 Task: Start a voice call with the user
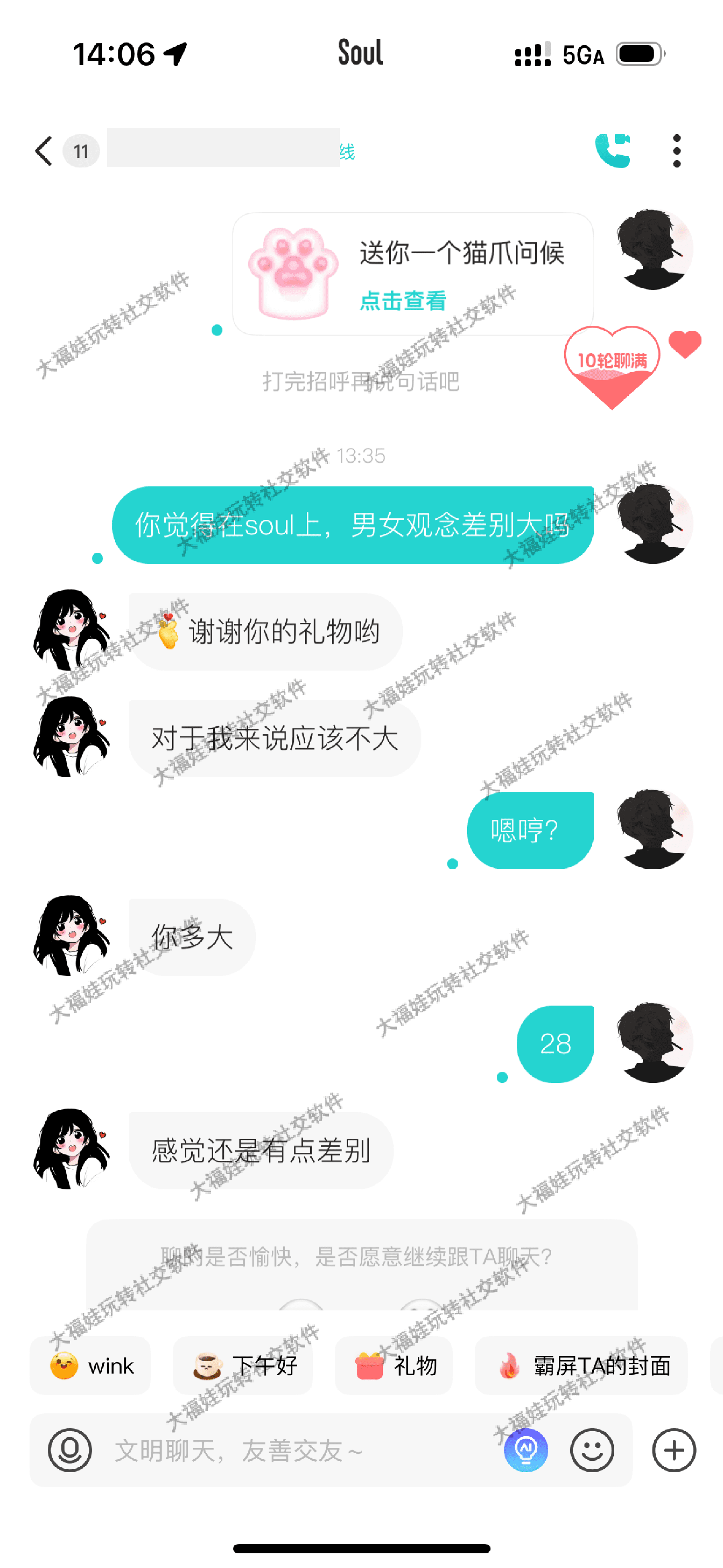coord(613,150)
